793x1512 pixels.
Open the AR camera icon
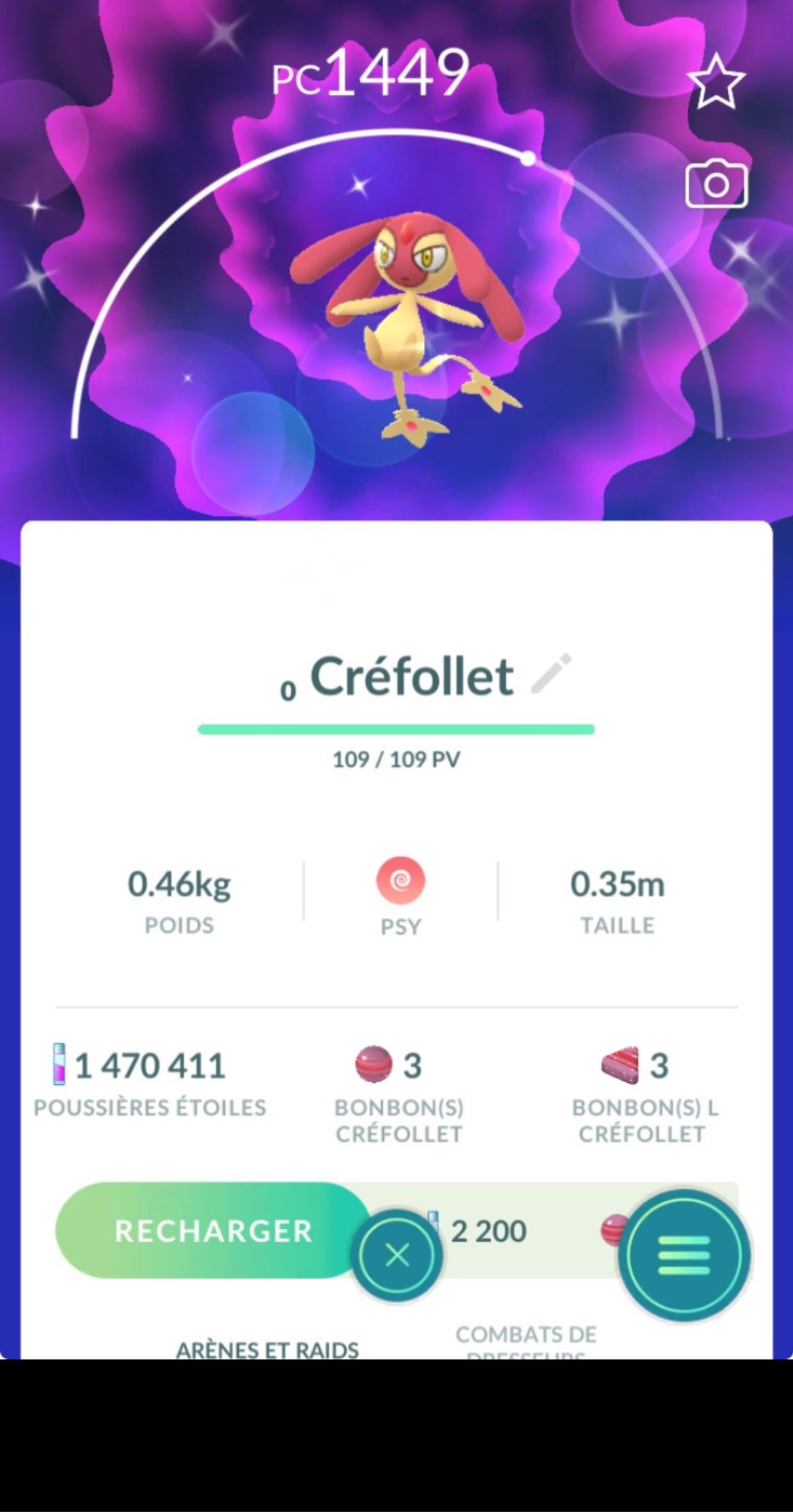(x=716, y=184)
